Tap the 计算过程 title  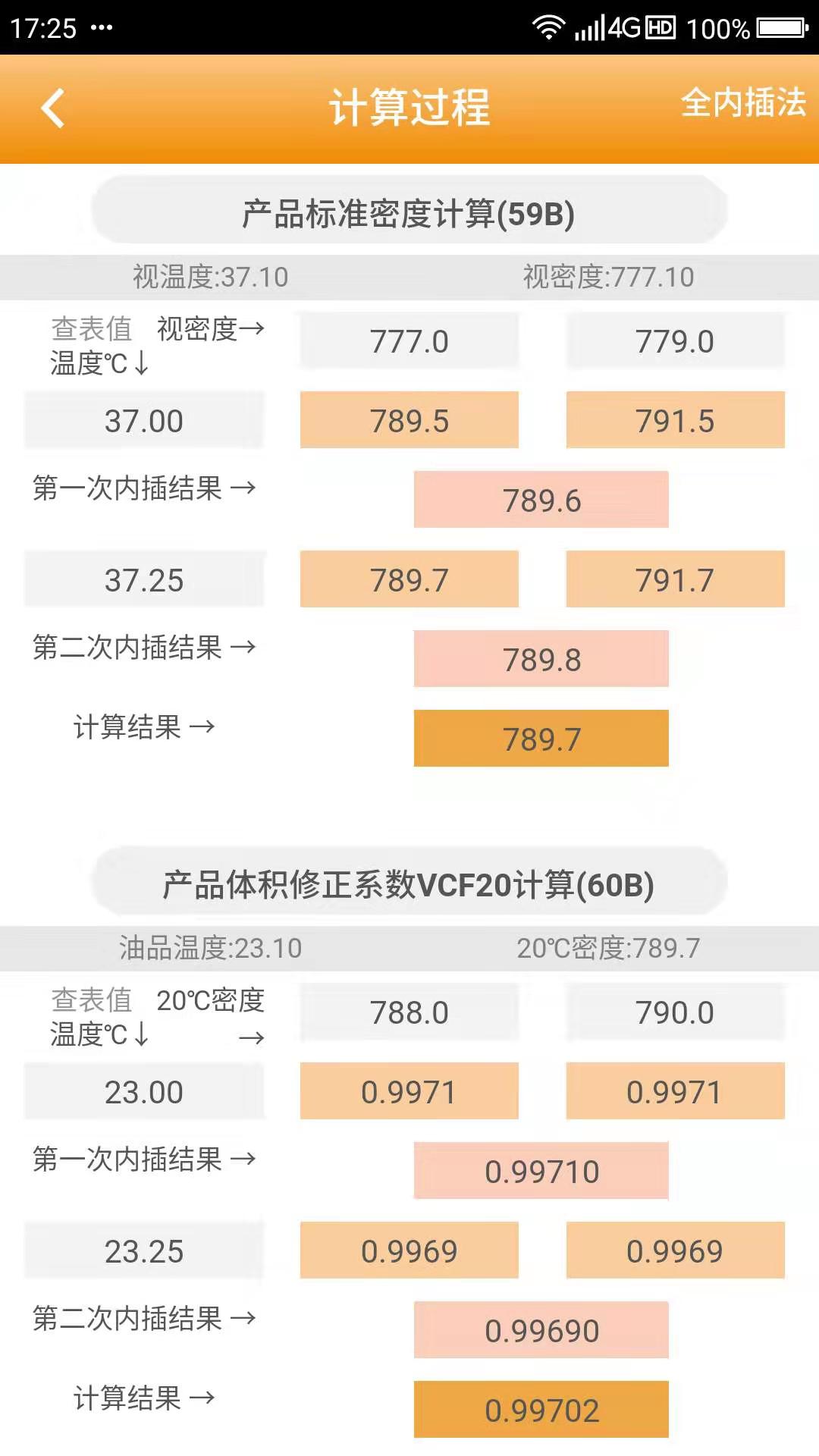409,108
